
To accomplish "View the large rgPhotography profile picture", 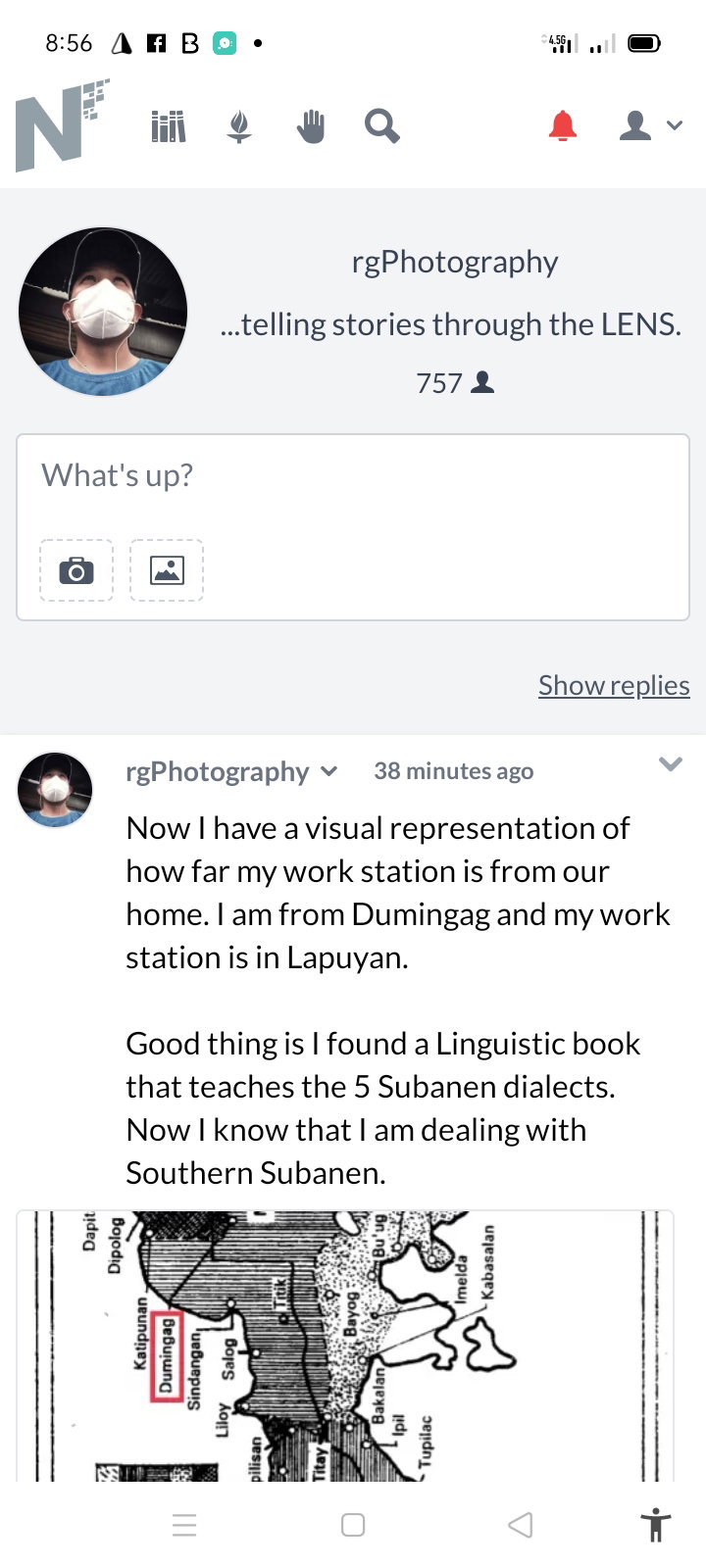I will click(103, 312).
